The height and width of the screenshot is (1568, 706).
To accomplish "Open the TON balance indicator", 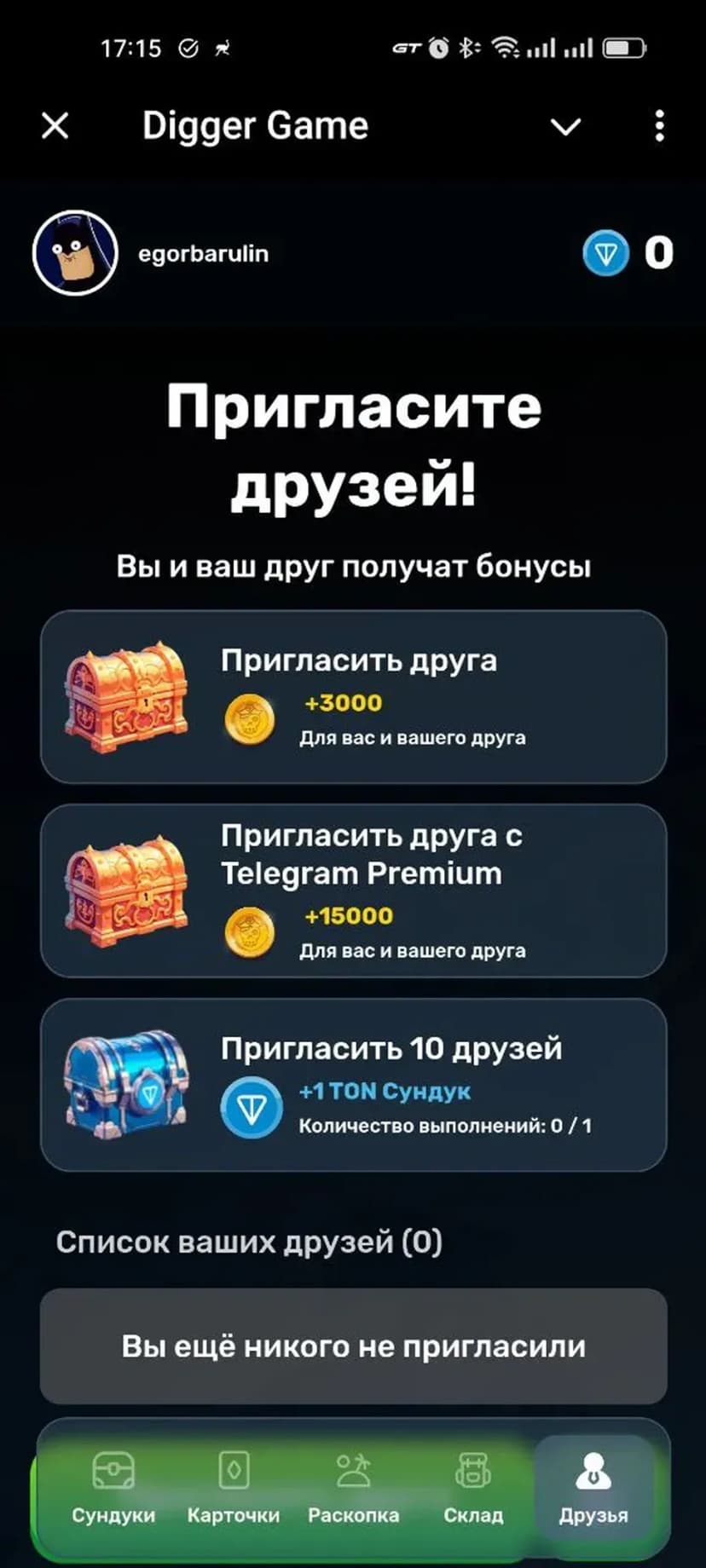I will pos(628,253).
